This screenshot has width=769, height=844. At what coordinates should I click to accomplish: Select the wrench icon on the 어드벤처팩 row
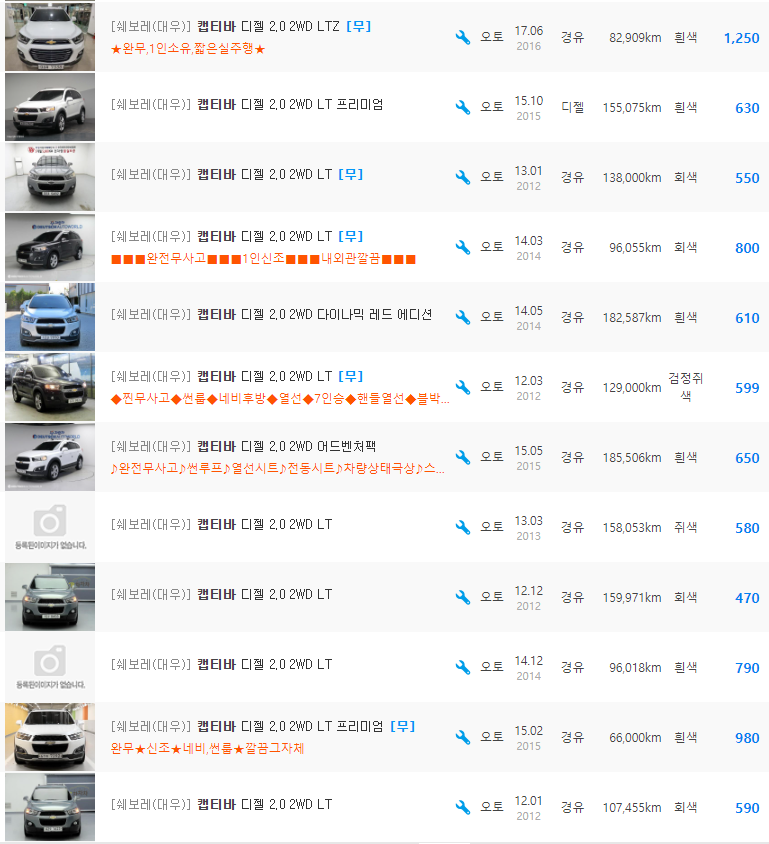461,457
